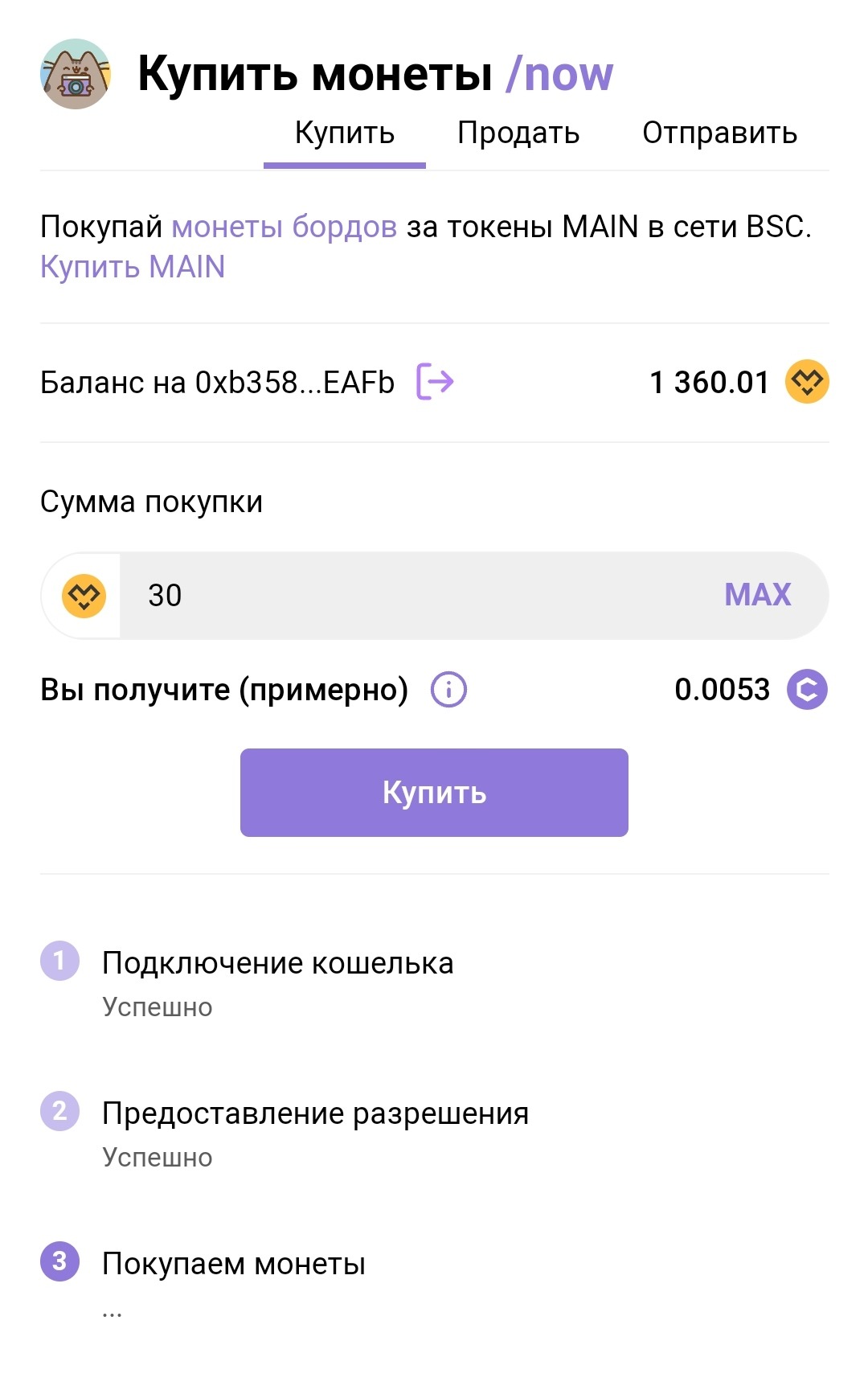The height and width of the screenshot is (1386, 868).
Task: Click the wallet export arrow icon near the address
Action: coord(435,383)
